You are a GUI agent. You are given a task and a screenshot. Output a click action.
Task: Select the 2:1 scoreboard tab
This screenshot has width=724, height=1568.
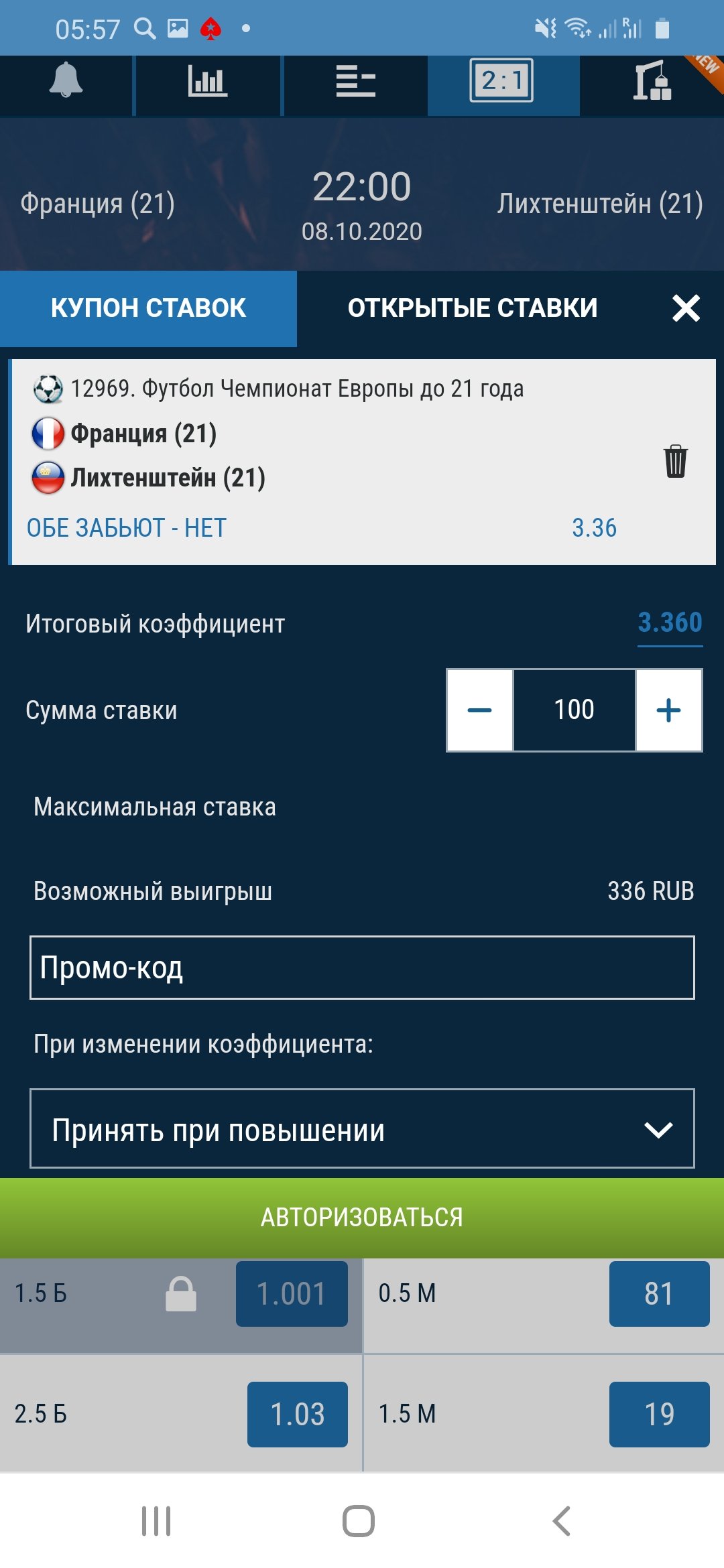coord(502,82)
